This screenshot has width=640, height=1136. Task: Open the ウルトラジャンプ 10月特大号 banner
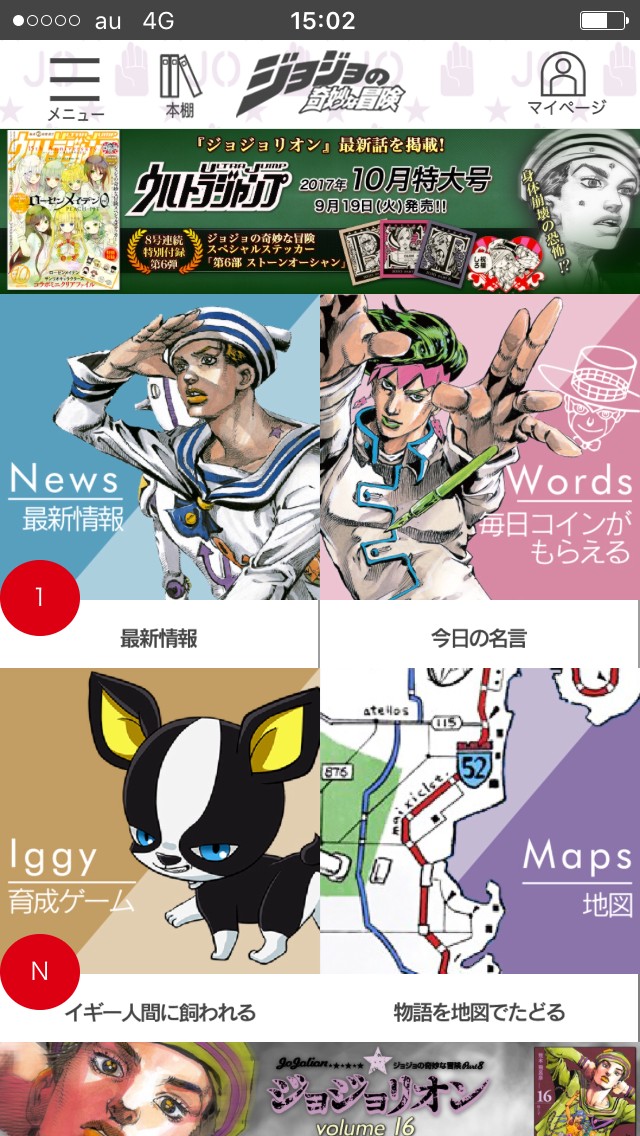pyautogui.click(x=320, y=209)
